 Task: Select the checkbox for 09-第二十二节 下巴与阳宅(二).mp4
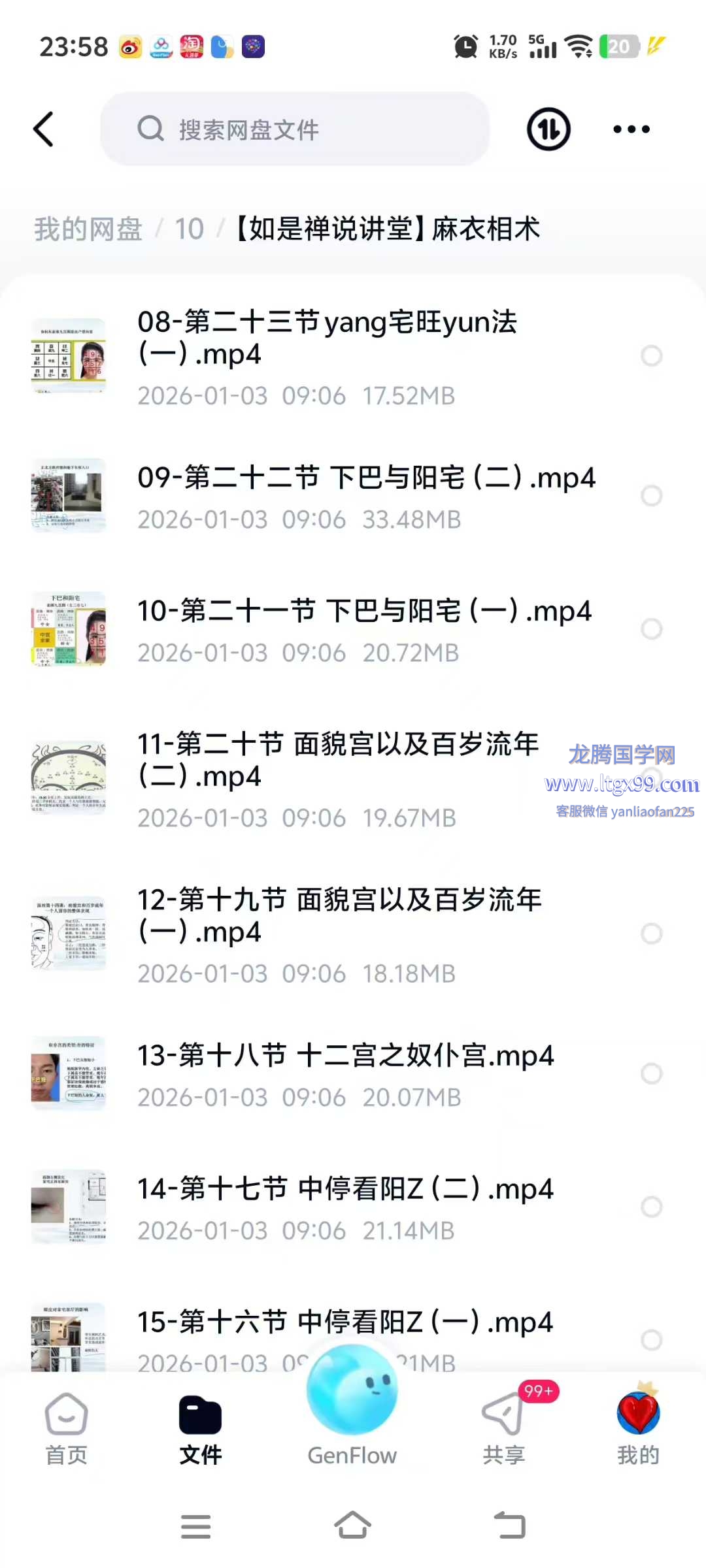pos(651,496)
